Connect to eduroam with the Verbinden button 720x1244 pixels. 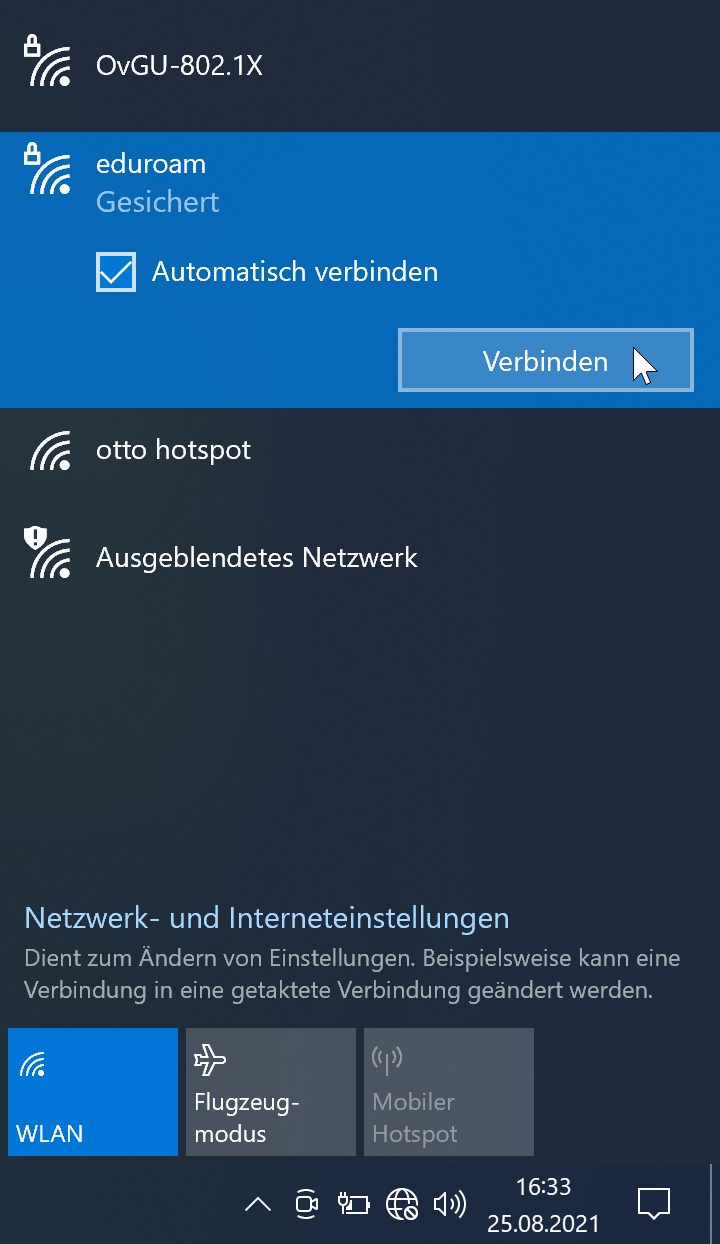click(x=545, y=361)
